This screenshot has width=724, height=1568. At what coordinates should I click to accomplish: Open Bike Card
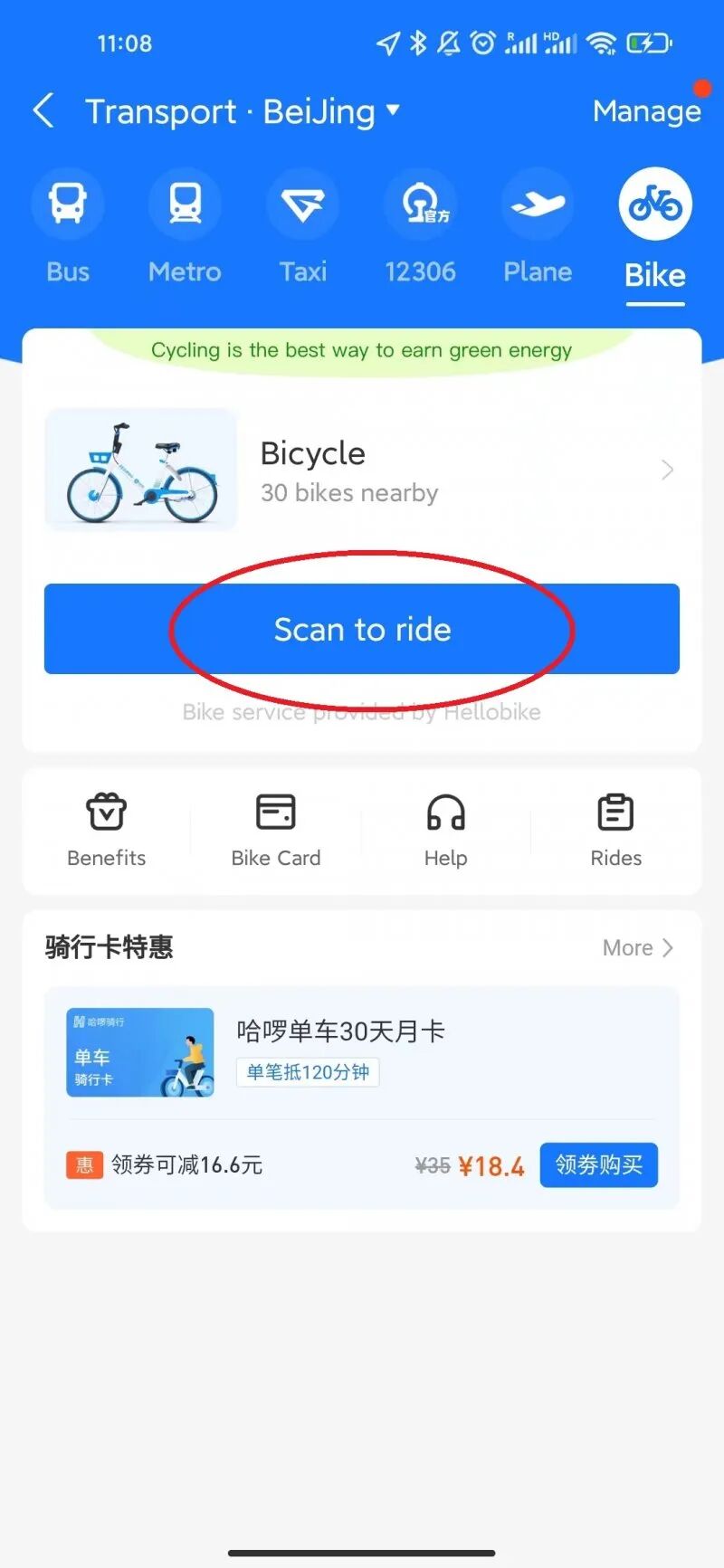(x=276, y=830)
